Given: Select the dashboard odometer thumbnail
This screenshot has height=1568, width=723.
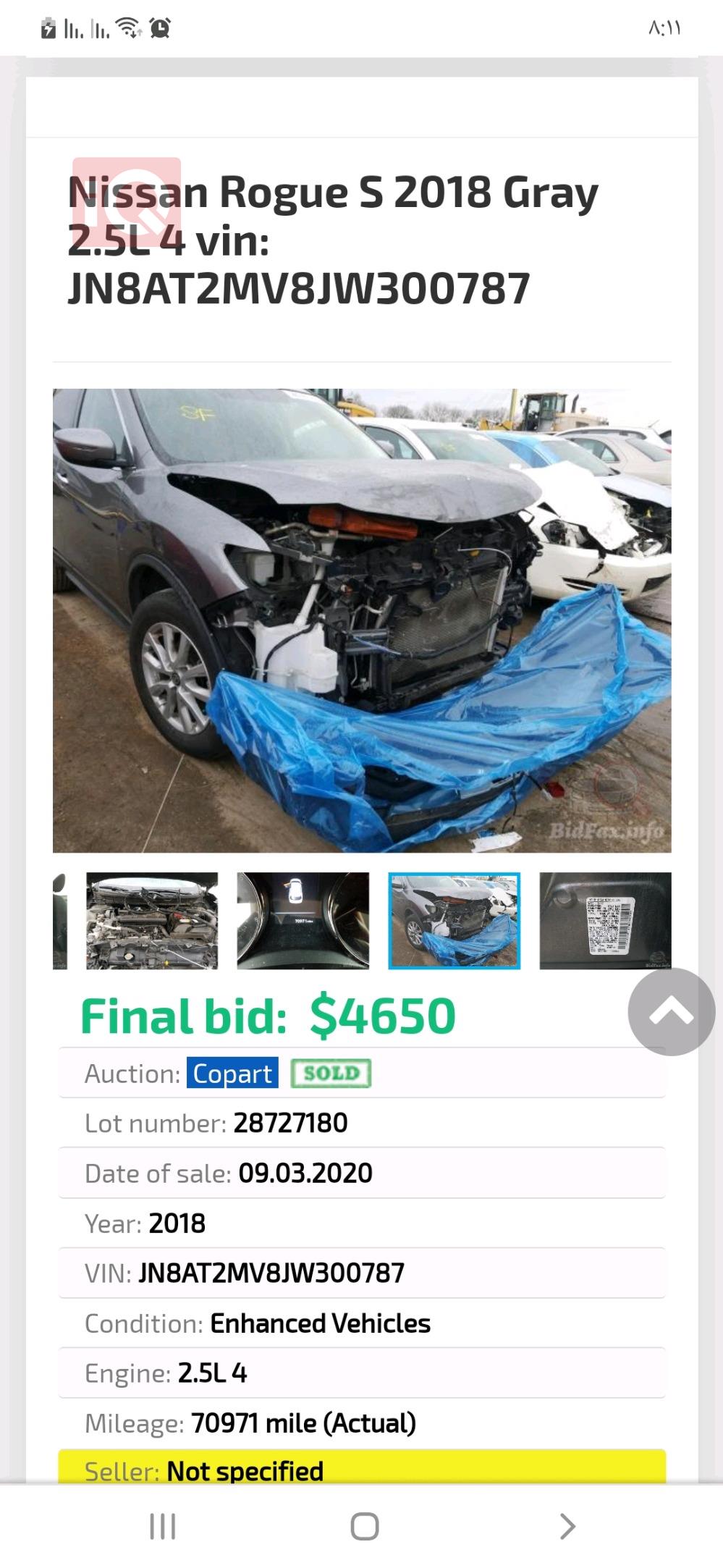Looking at the screenshot, I should pyautogui.click(x=303, y=920).
